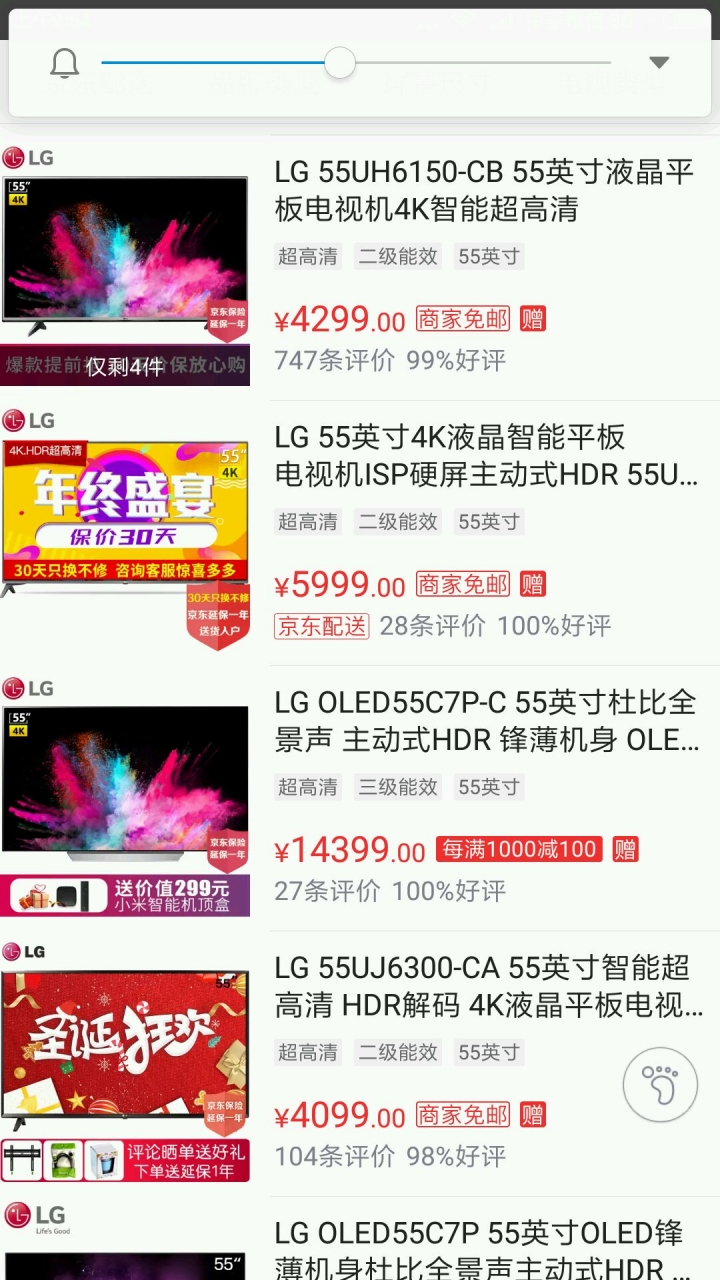View the LG OLED55C7P-C 杜比全景声 listing
The image size is (720, 1280).
[x=486, y=721]
